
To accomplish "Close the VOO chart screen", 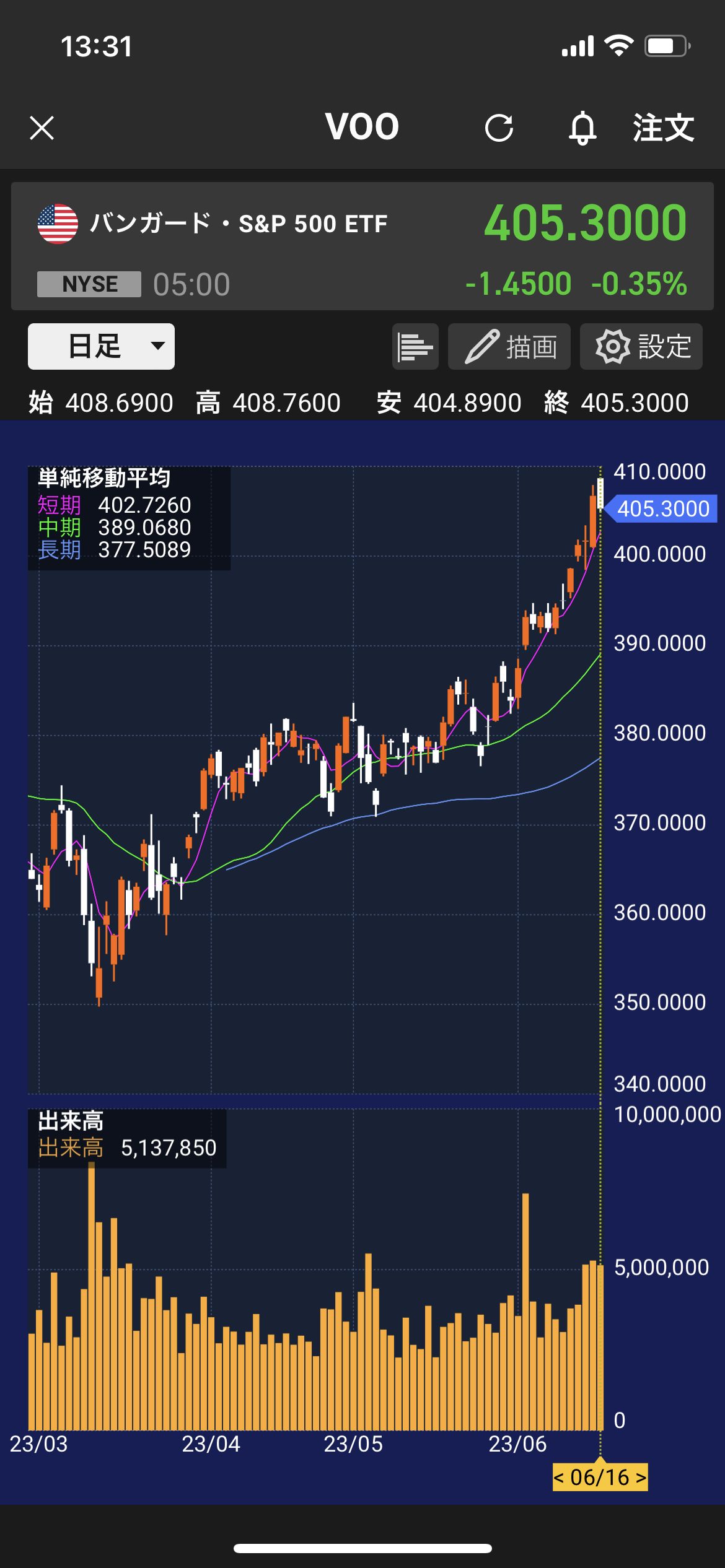I will (x=42, y=128).
